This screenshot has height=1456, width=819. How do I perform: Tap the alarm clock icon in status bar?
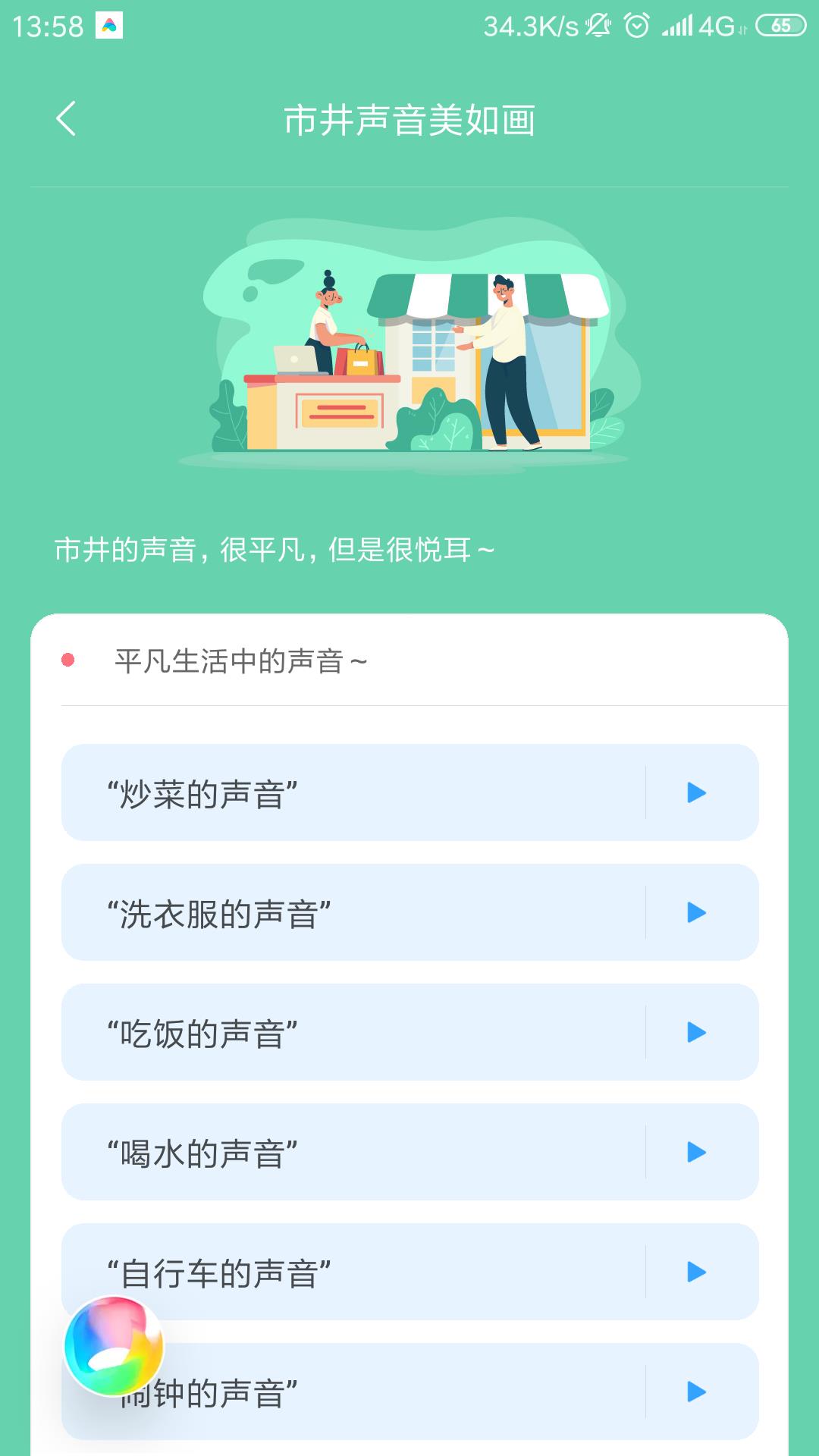pos(637,24)
